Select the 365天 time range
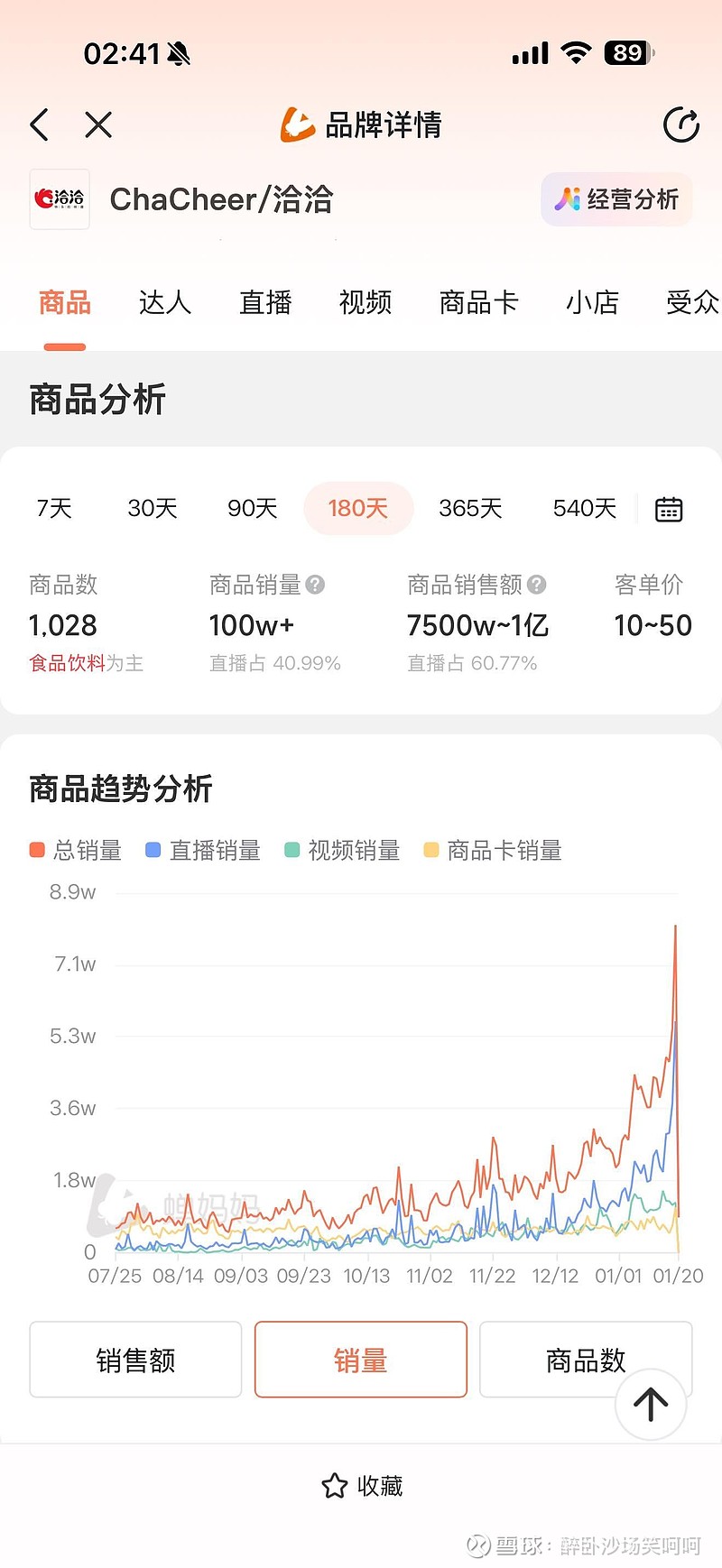The width and height of the screenshot is (722, 1568). coord(469,509)
